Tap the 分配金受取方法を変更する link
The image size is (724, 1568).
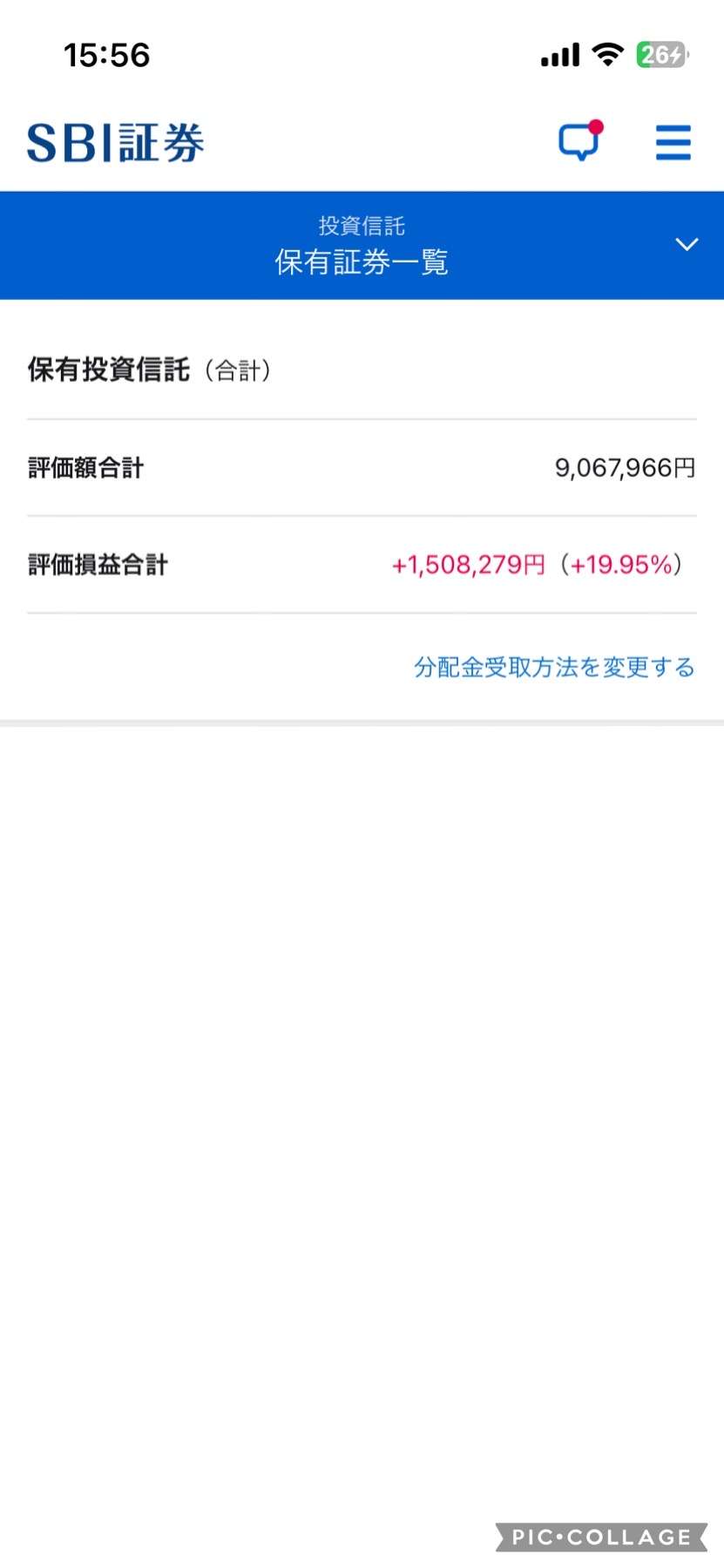(554, 668)
